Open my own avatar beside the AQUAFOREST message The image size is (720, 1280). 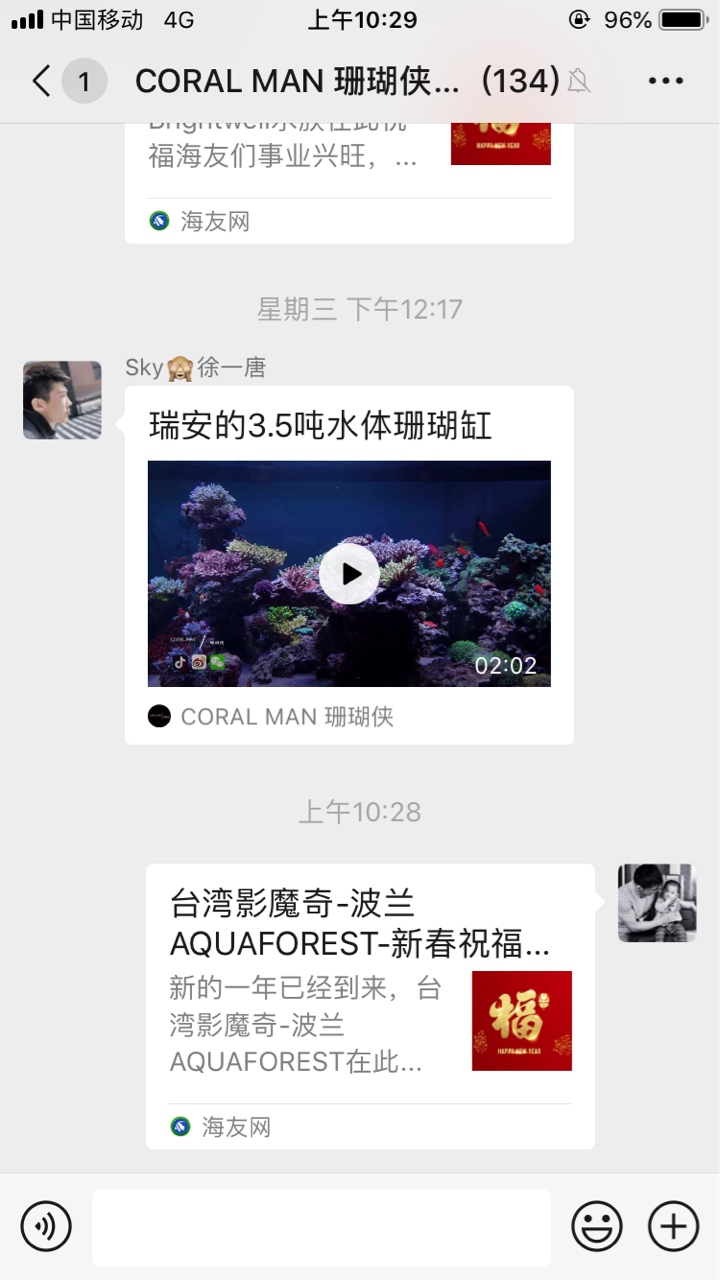pos(657,903)
